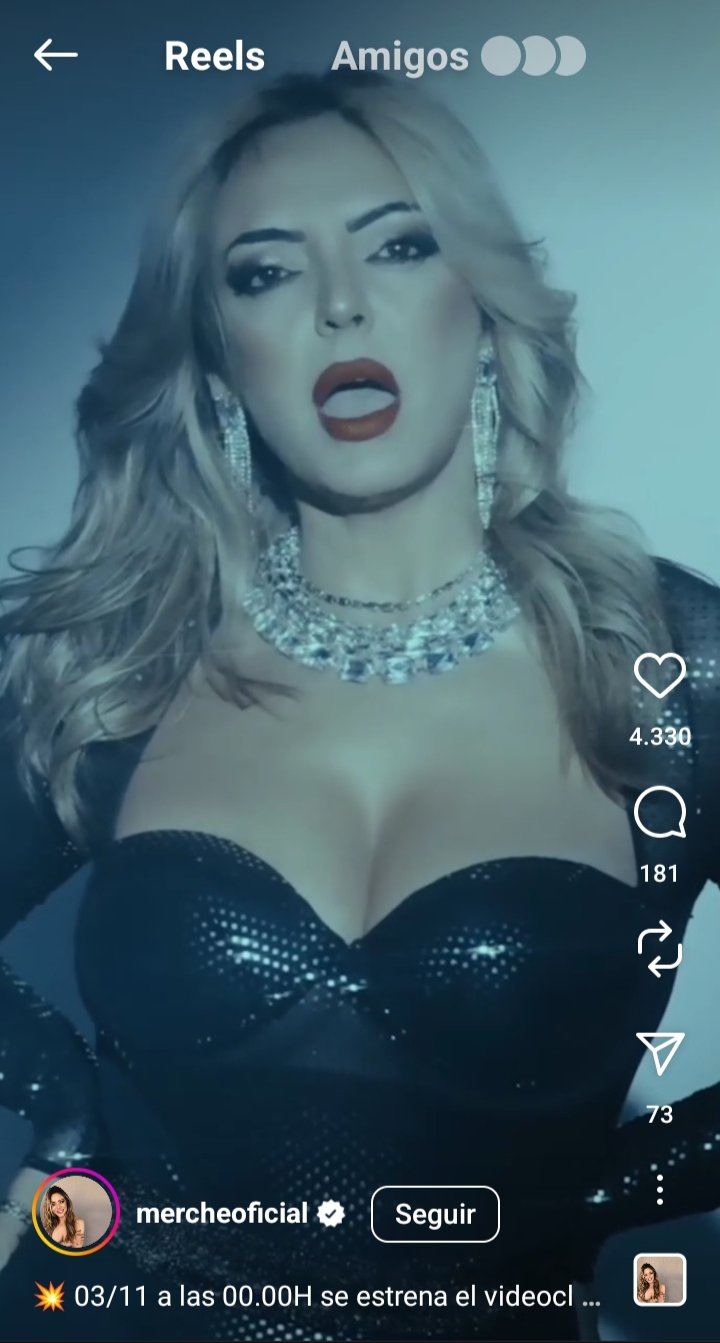This screenshot has width=720, height=1343.
Task: Switch to the Amigos tab
Action: coord(400,57)
